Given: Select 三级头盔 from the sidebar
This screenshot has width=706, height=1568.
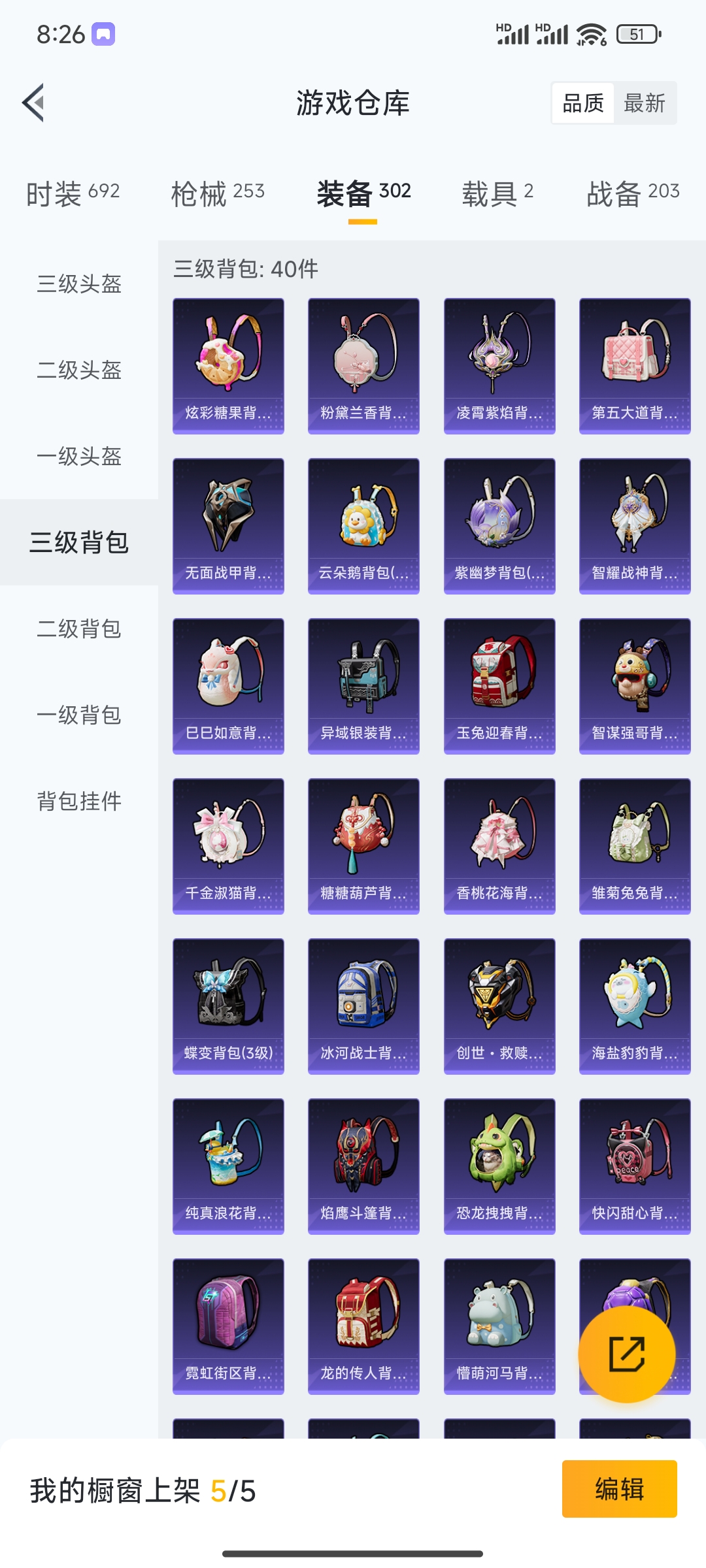Looking at the screenshot, I should tap(78, 284).
